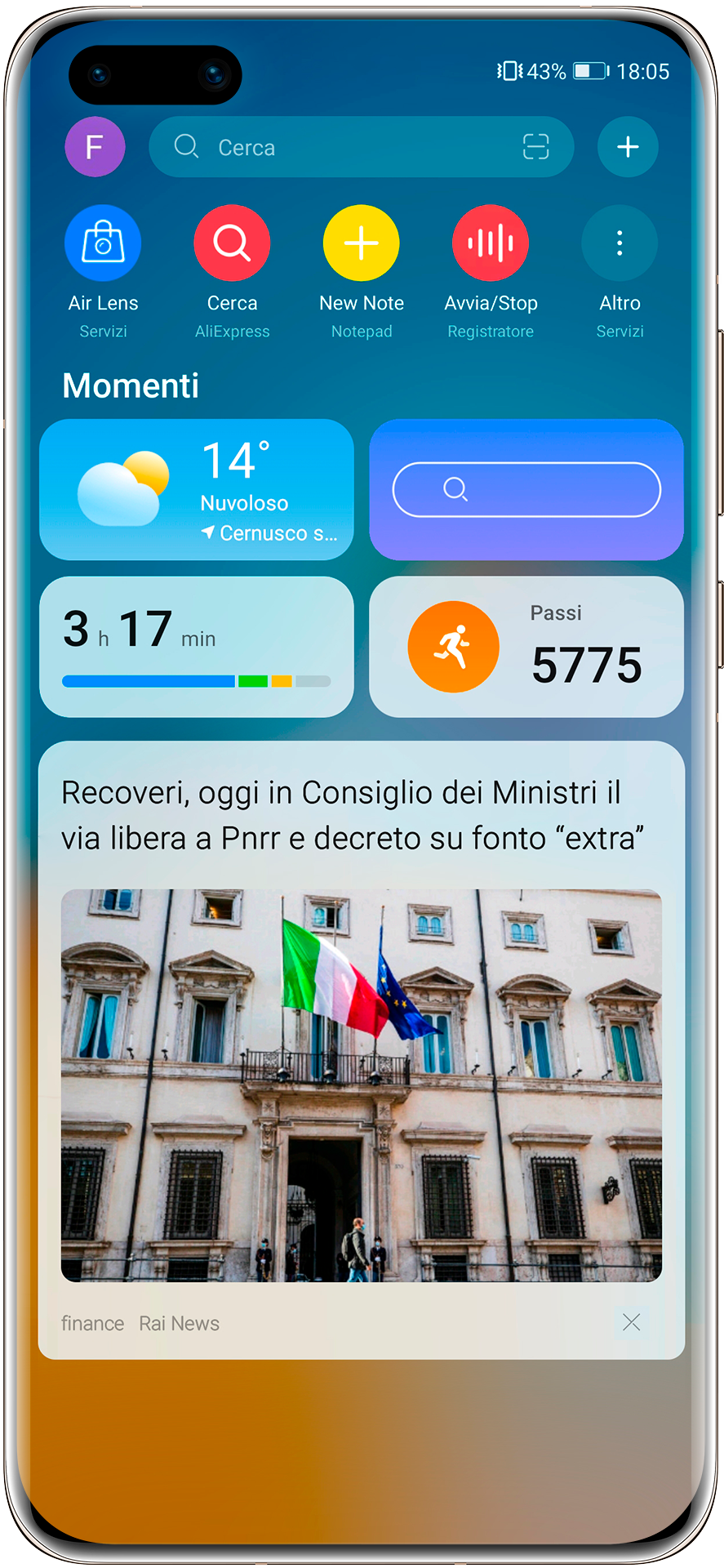Tap the search widget card
This screenshot has height=1568, width=724.
click(x=526, y=489)
